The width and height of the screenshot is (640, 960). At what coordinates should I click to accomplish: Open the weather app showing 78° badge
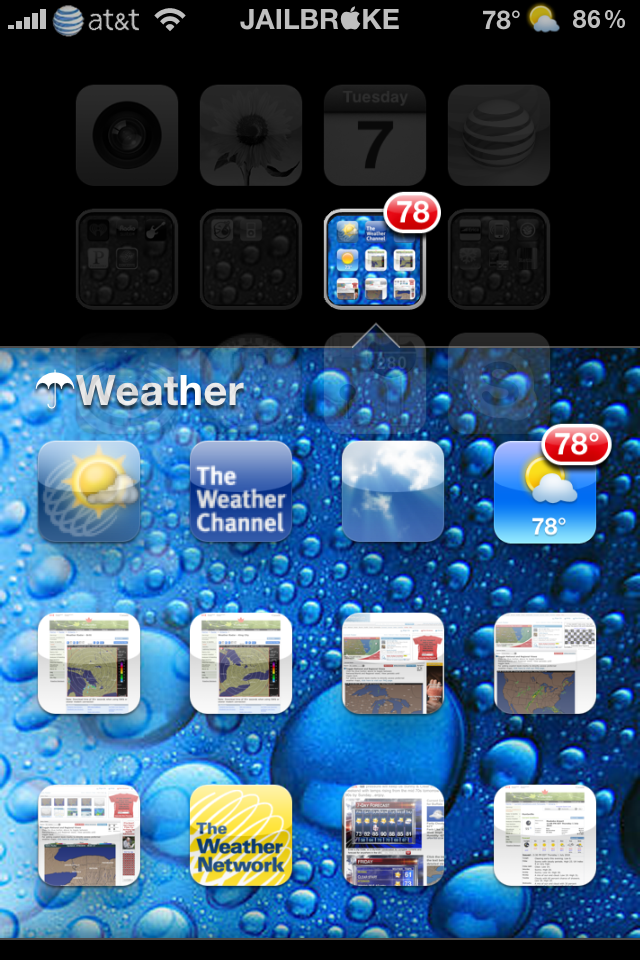click(545, 492)
